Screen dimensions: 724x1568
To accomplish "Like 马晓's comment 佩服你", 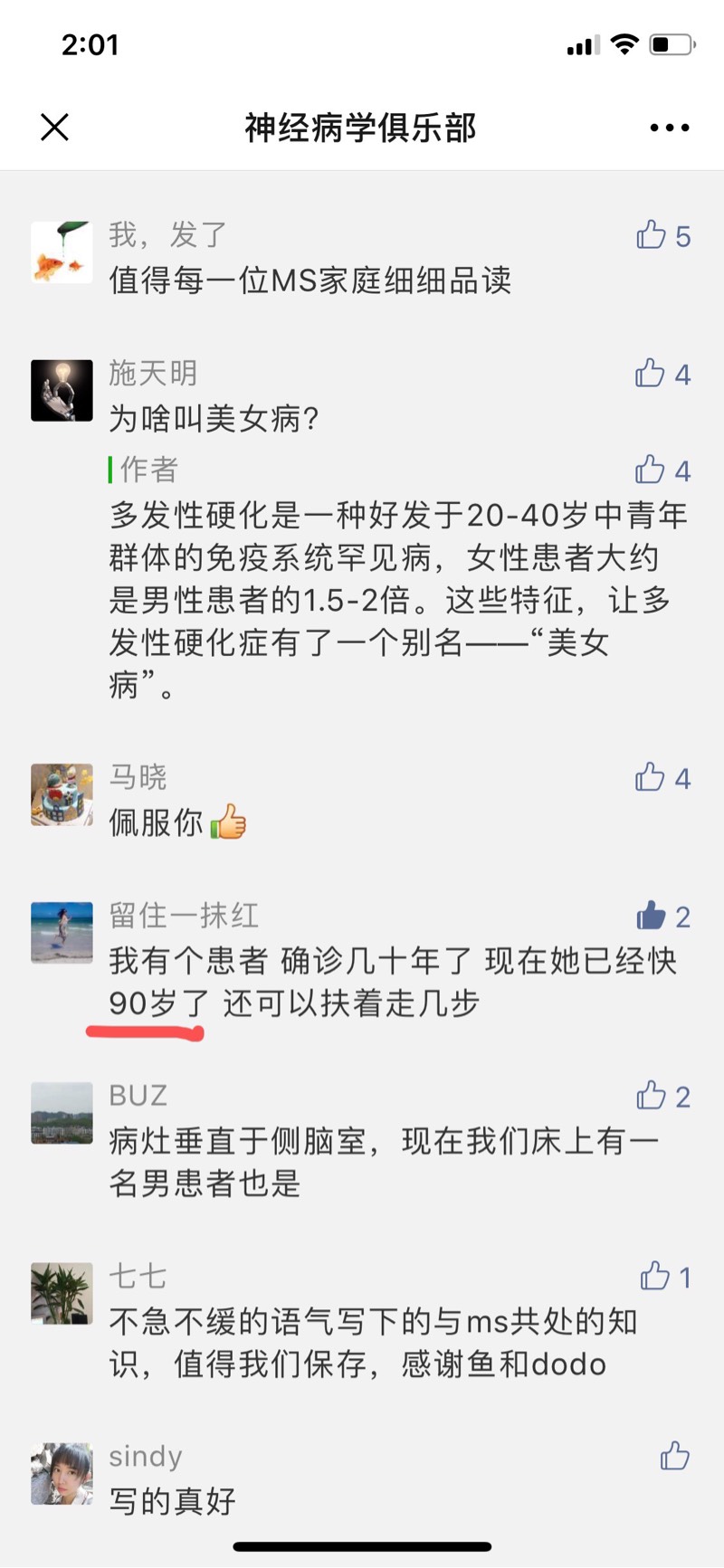I will click(x=651, y=777).
